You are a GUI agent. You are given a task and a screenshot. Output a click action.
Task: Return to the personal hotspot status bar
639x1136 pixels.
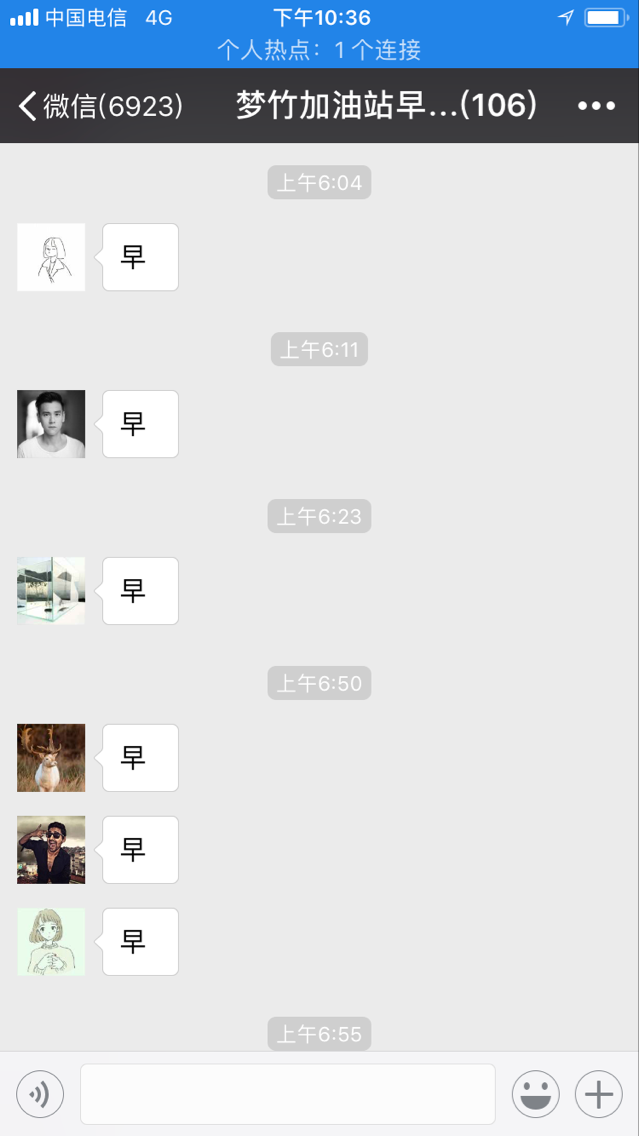pyautogui.click(x=320, y=50)
